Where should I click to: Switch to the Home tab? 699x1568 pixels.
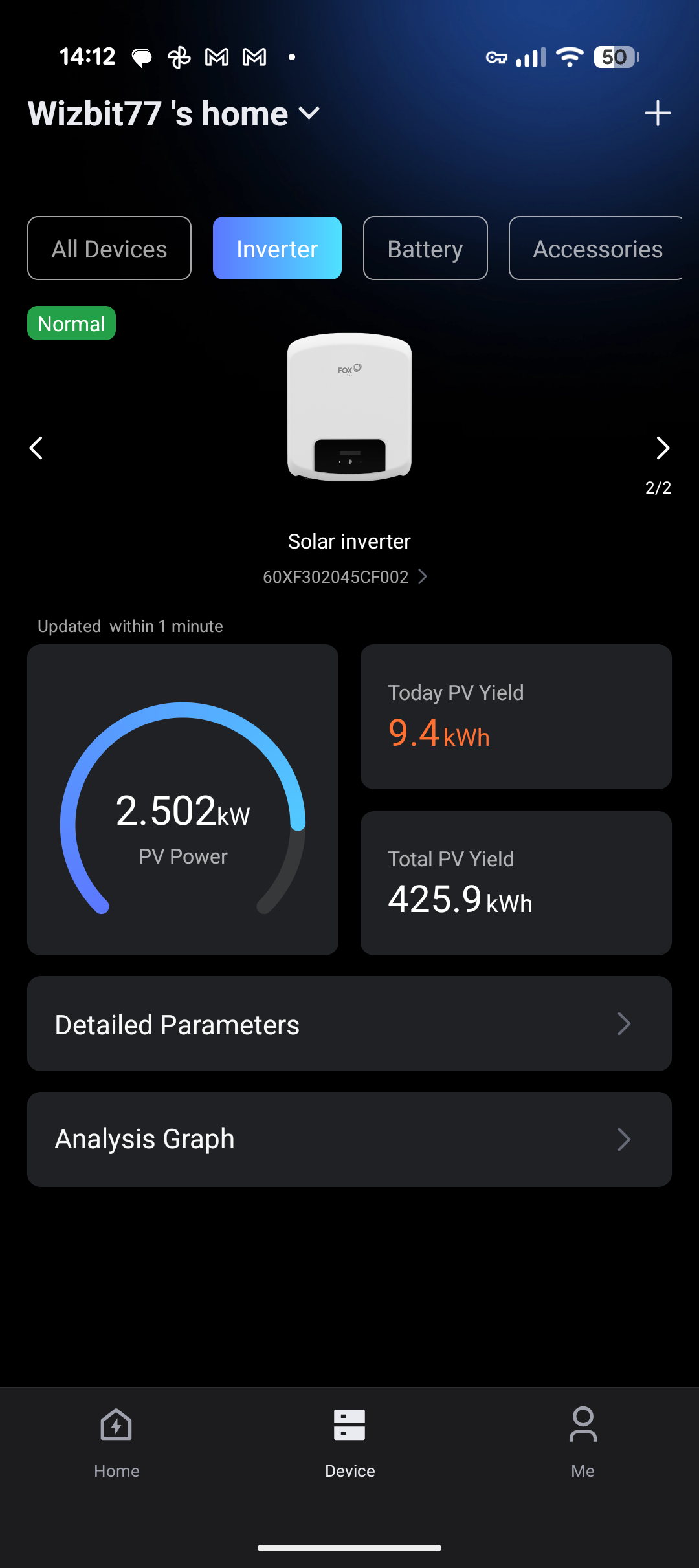coord(116,1440)
